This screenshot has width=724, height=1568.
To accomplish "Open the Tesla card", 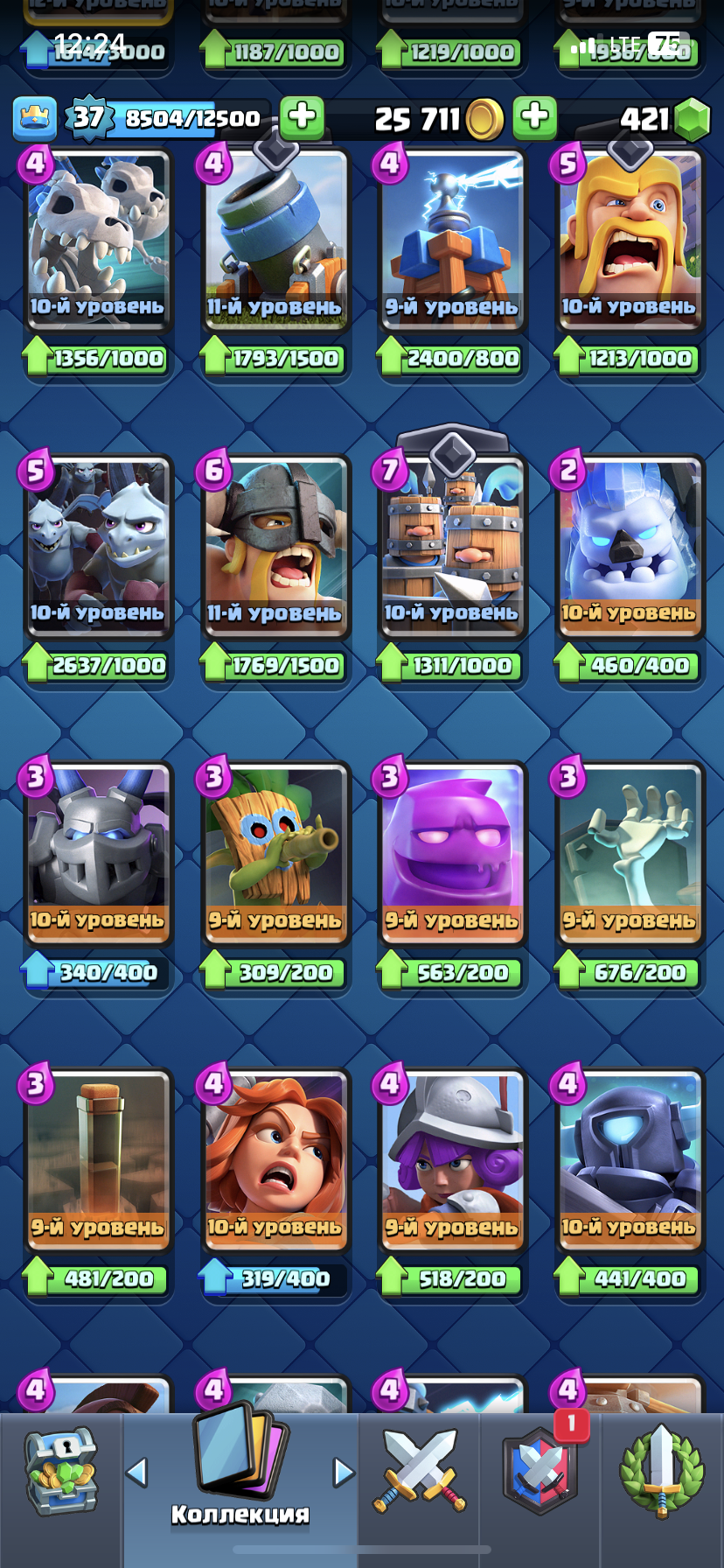I will [x=452, y=240].
